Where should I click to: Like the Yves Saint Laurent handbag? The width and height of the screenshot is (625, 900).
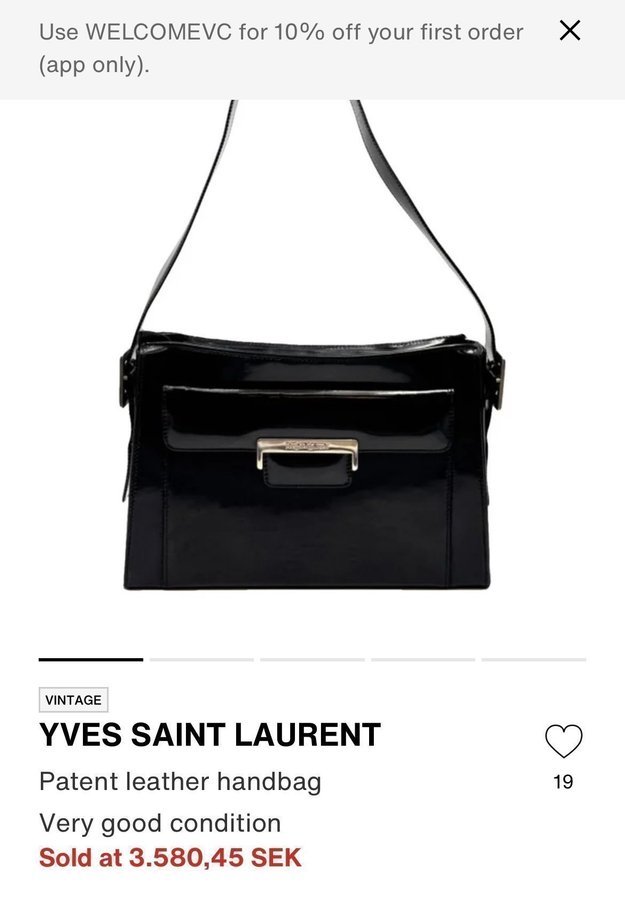(563, 741)
